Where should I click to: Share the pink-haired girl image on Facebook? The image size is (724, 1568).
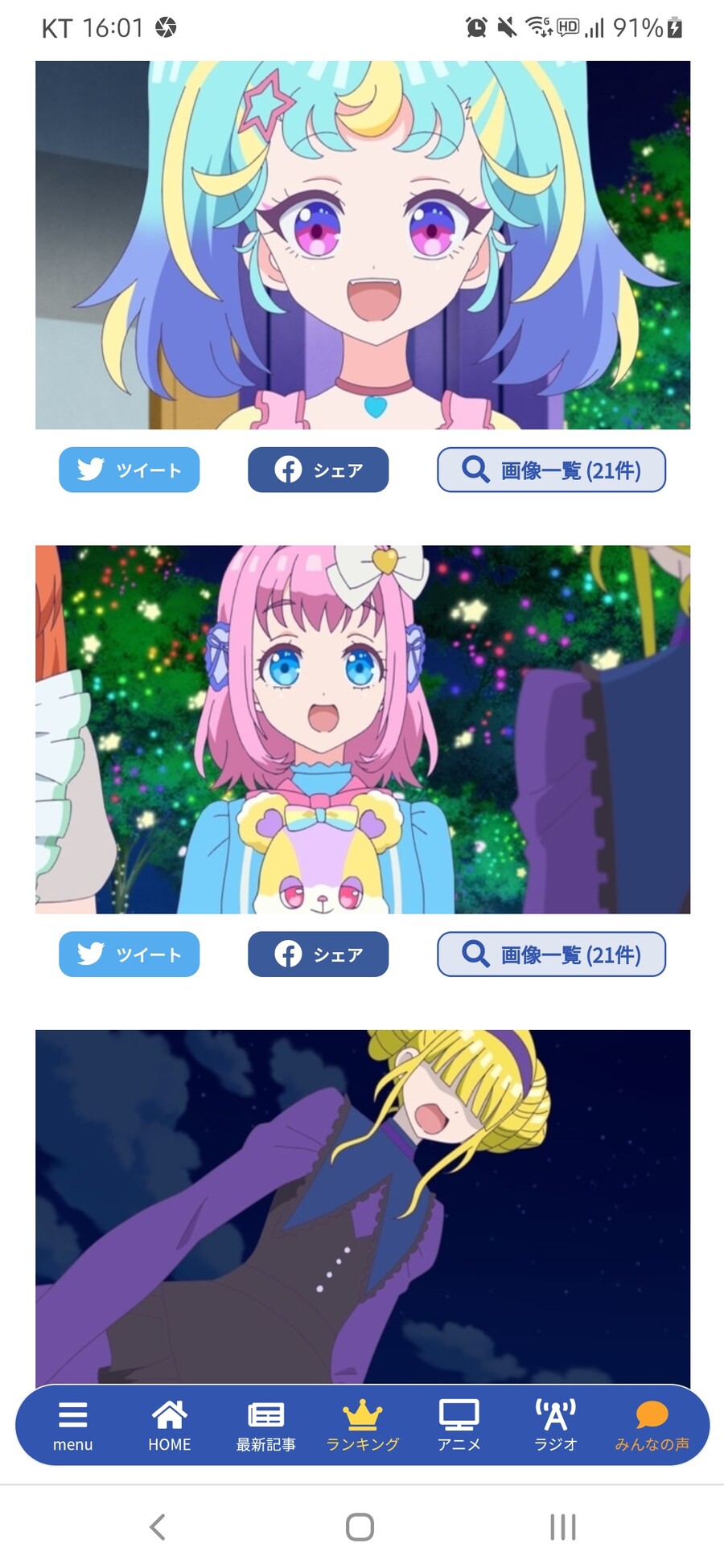[x=318, y=954]
